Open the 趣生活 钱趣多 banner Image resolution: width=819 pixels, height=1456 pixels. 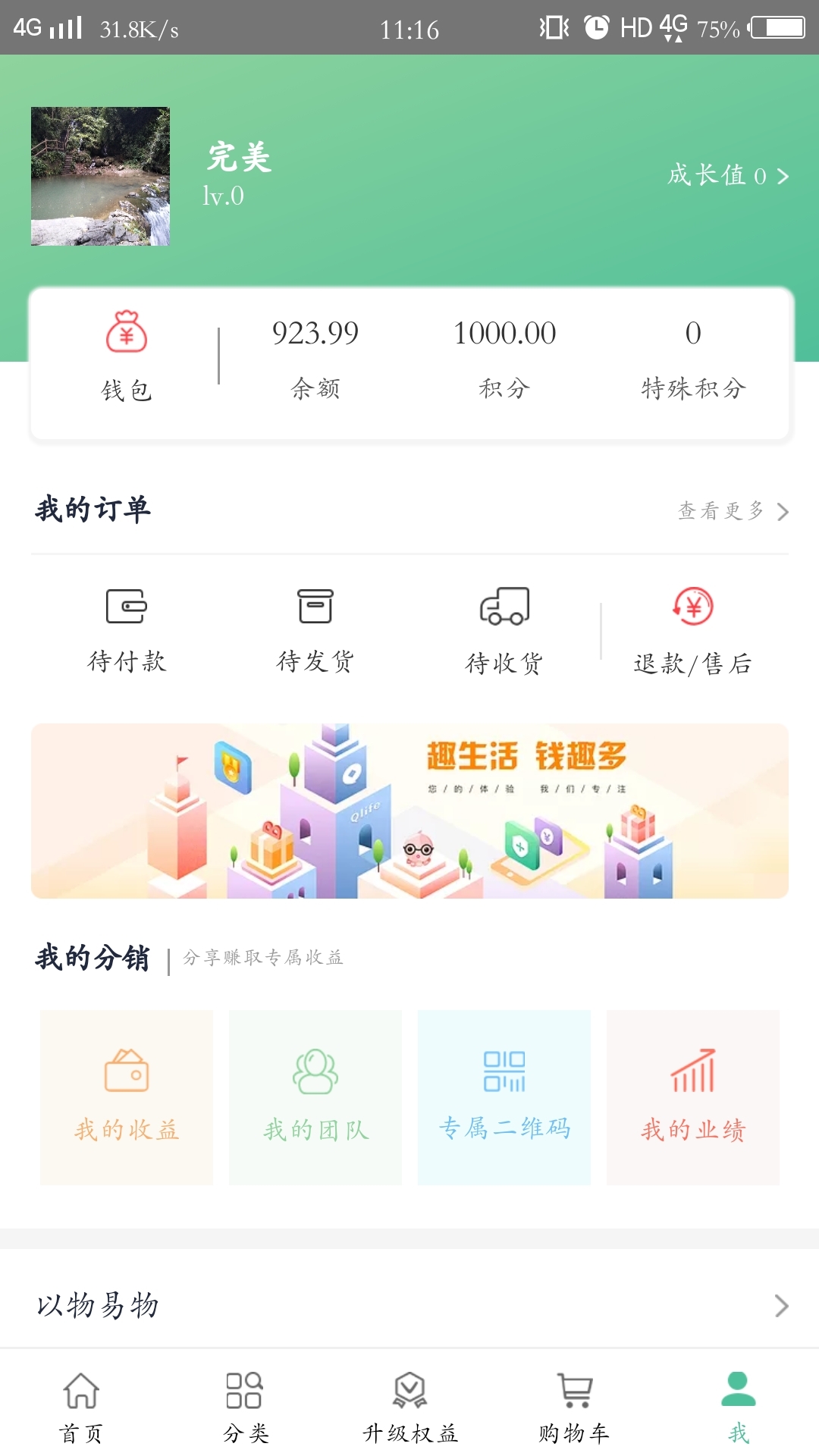click(409, 811)
